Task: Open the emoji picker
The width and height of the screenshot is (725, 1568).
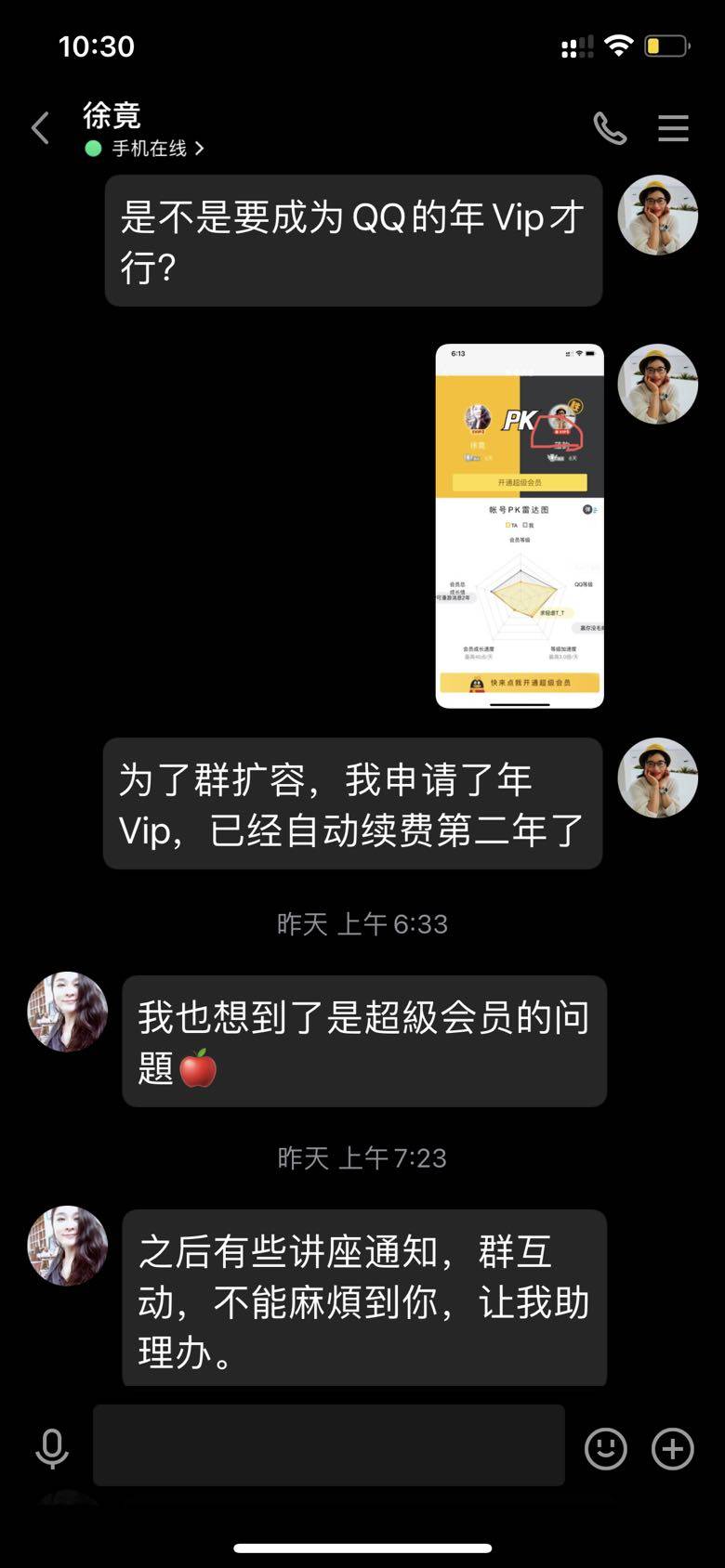Action: pyautogui.click(x=605, y=1448)
